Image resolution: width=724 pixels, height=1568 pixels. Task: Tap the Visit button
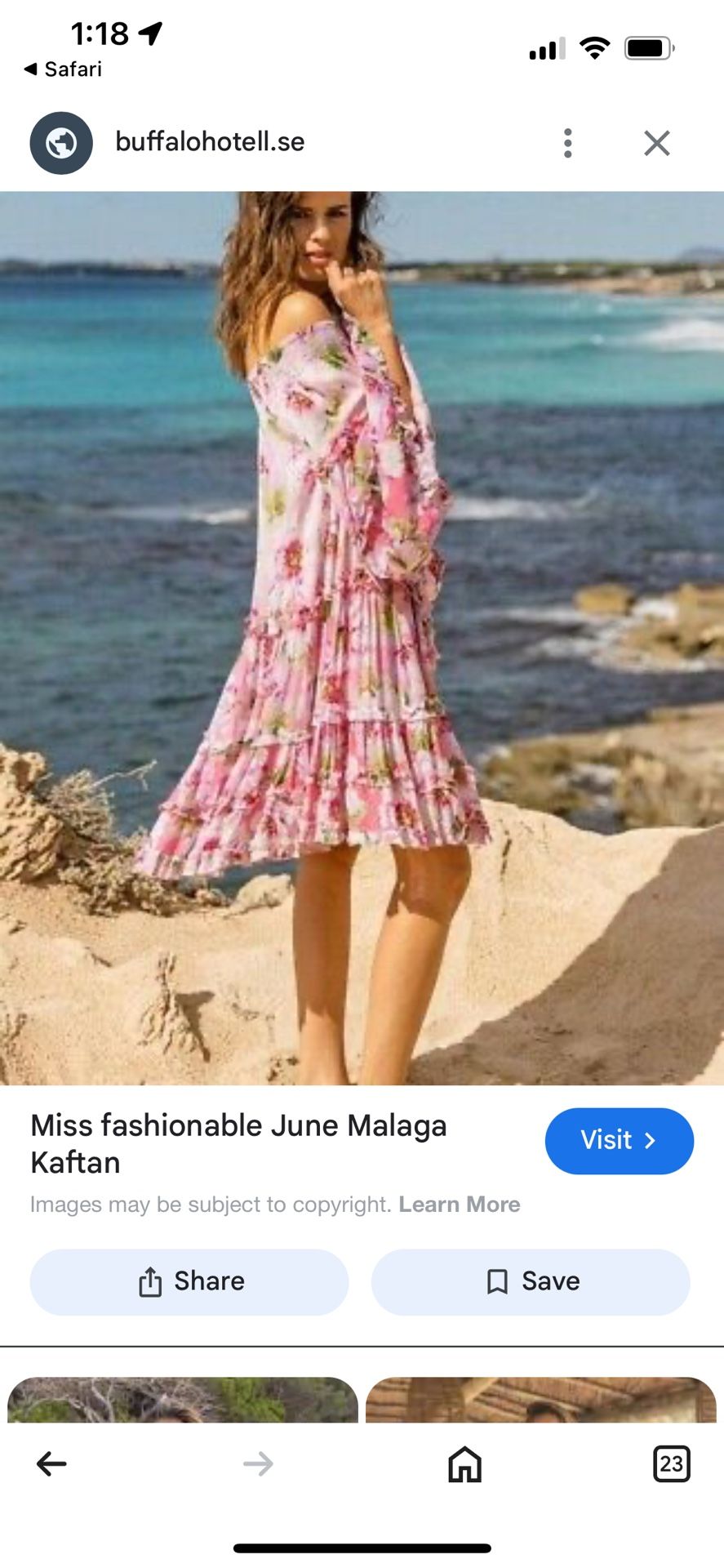pyautogui.click(x=619, y=1141)
